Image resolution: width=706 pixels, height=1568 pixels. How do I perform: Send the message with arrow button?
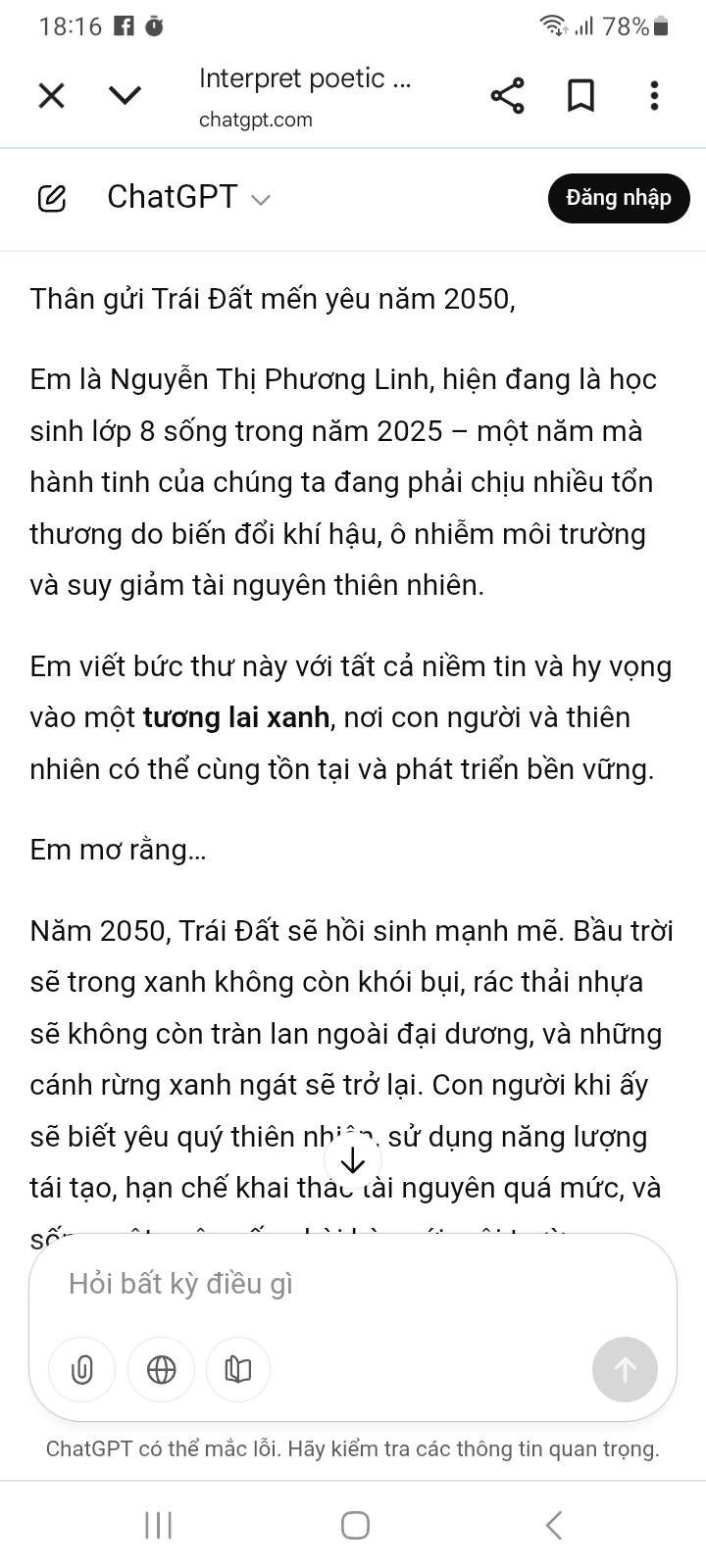625,1369
